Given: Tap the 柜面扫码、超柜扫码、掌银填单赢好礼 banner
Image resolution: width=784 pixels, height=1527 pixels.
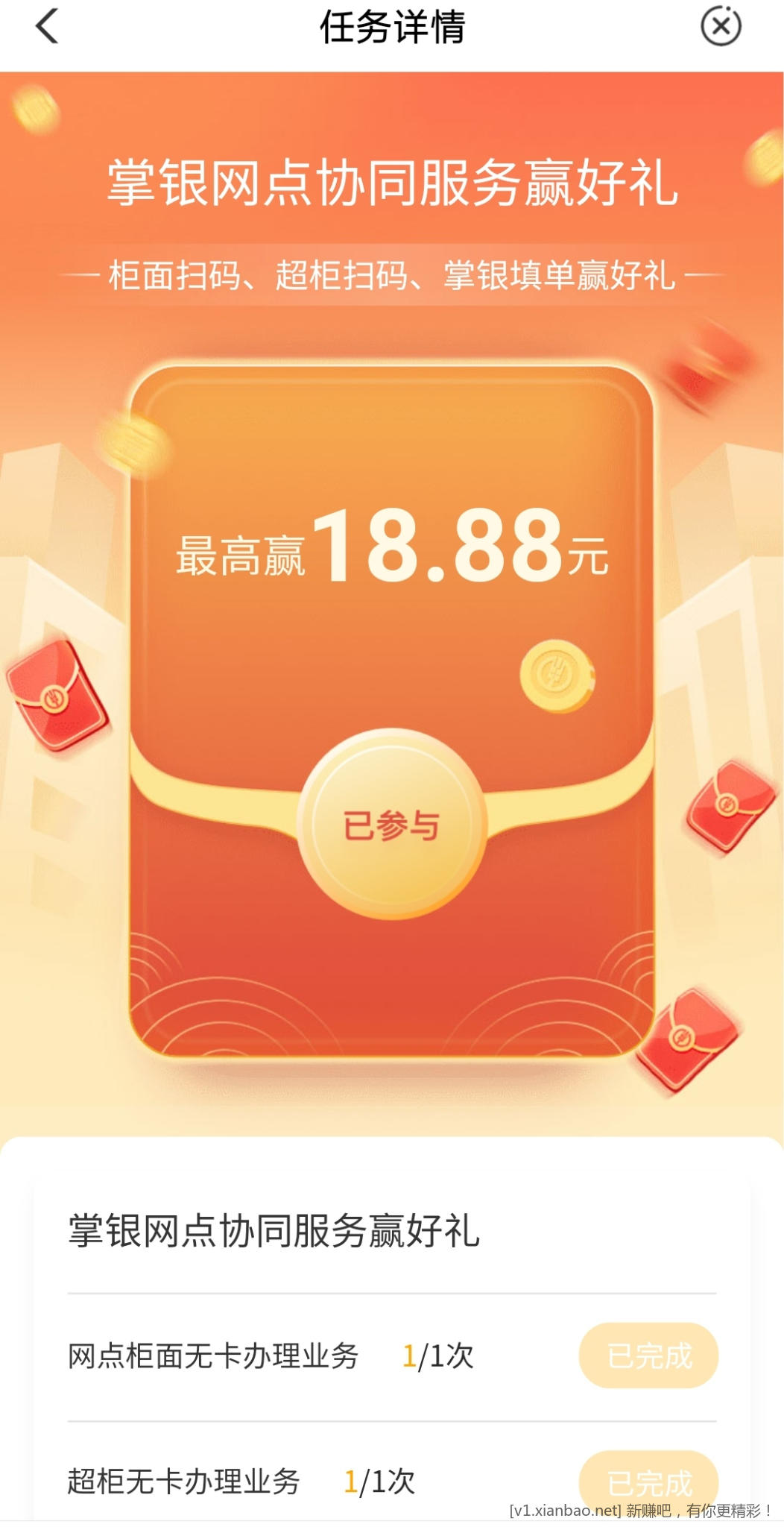Looking at the screenshot, I should click(x=392, y=276).
